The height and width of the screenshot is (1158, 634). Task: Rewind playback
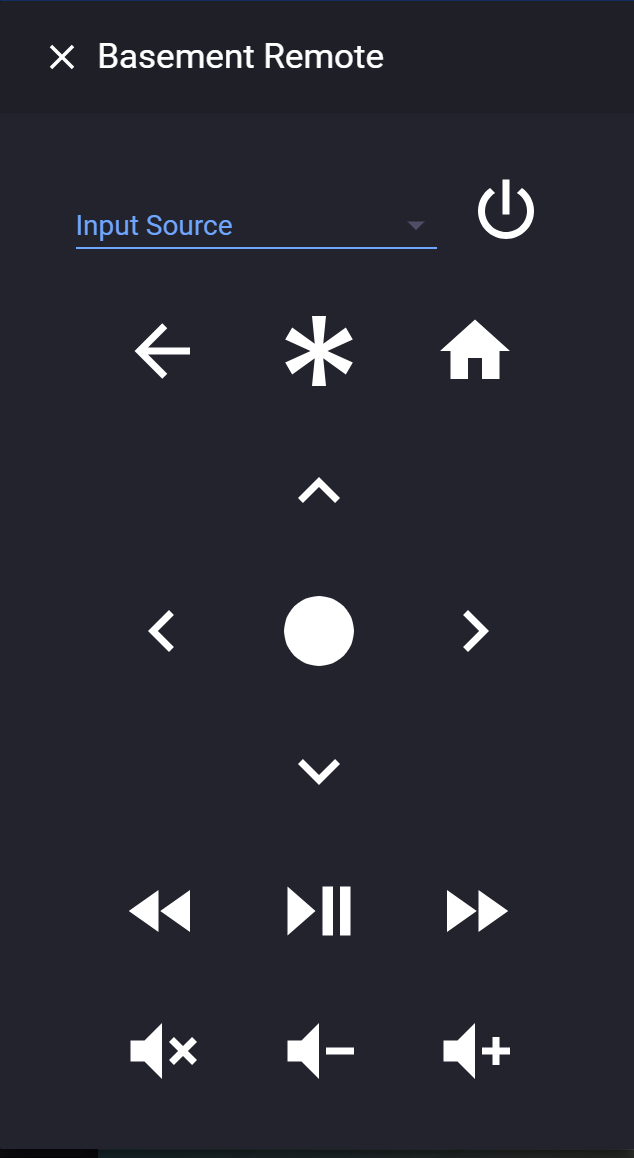(161, 911)
